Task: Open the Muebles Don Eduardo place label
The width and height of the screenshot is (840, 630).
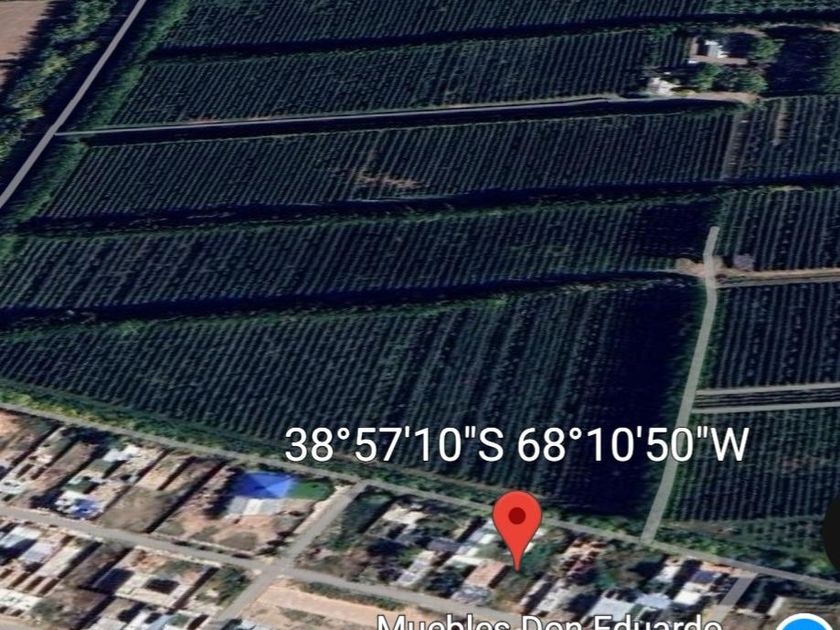Action: pos(548,622)
